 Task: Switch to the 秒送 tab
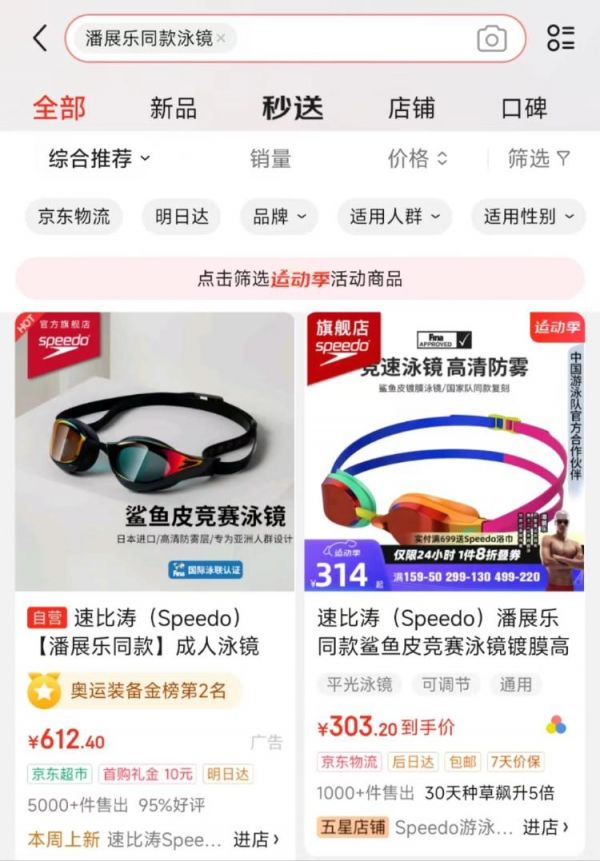pyautogui.click(x=292, y=108)
